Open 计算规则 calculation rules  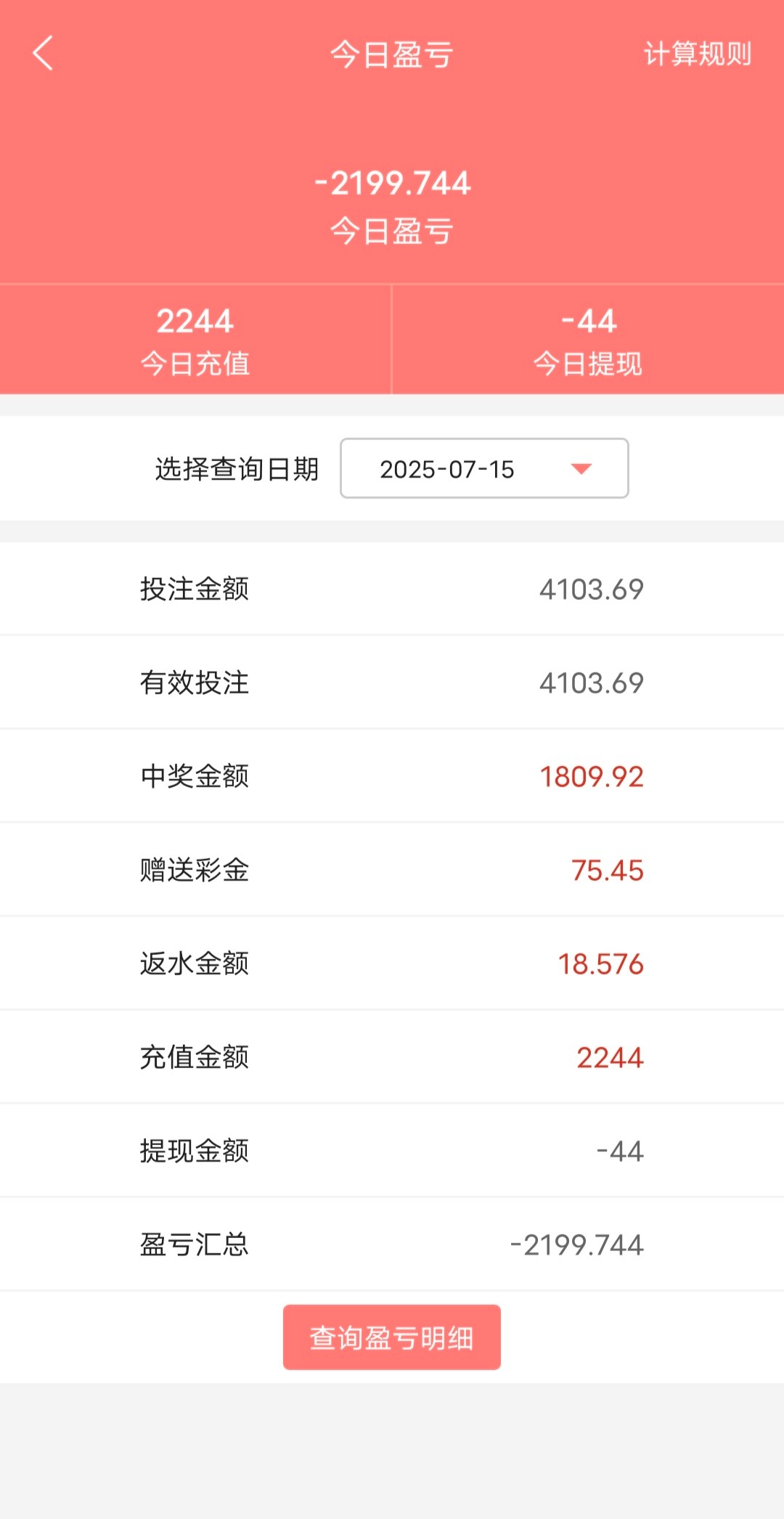(x=697, y=54)
